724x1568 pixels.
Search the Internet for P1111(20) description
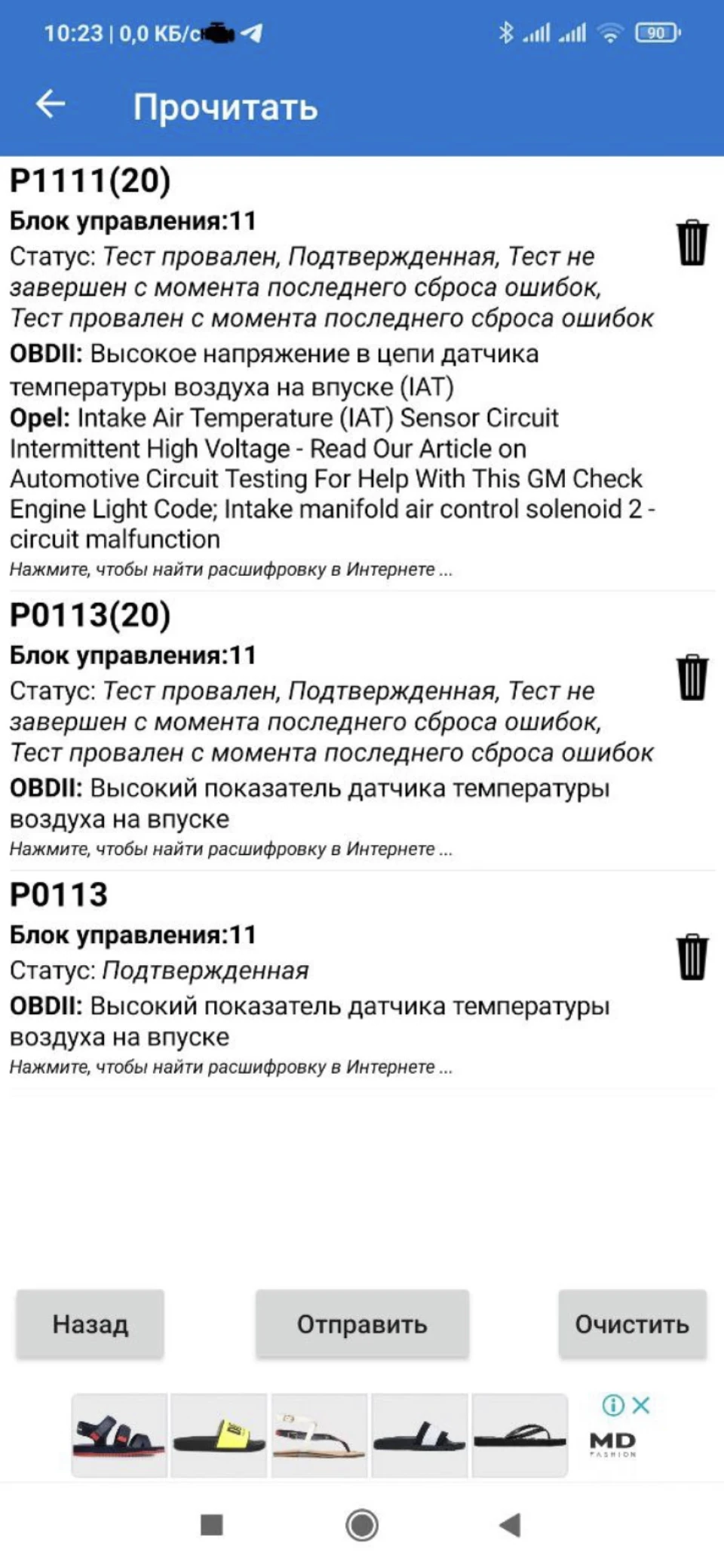(x=231, y=570)
